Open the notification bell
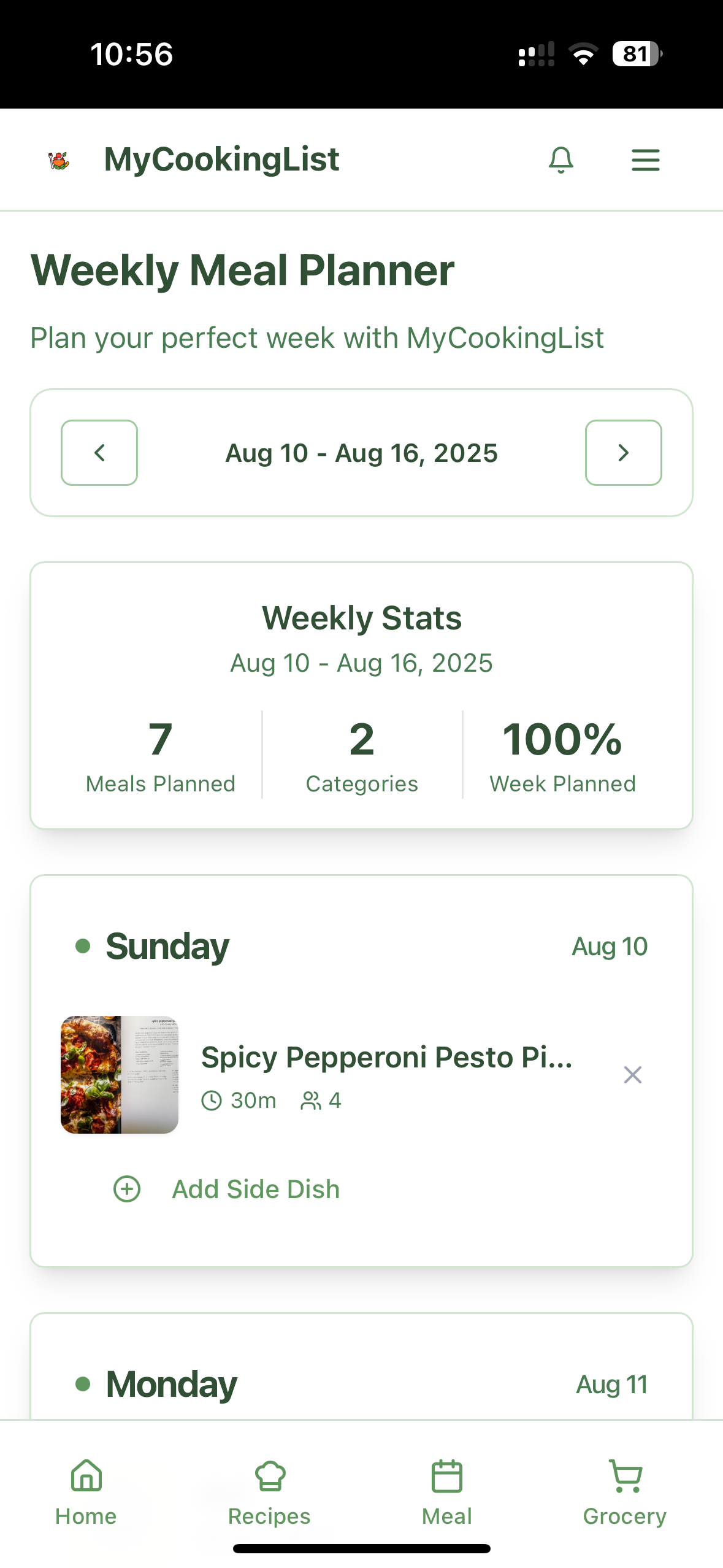The image size is (723, 1568). (x=560, y=159)
